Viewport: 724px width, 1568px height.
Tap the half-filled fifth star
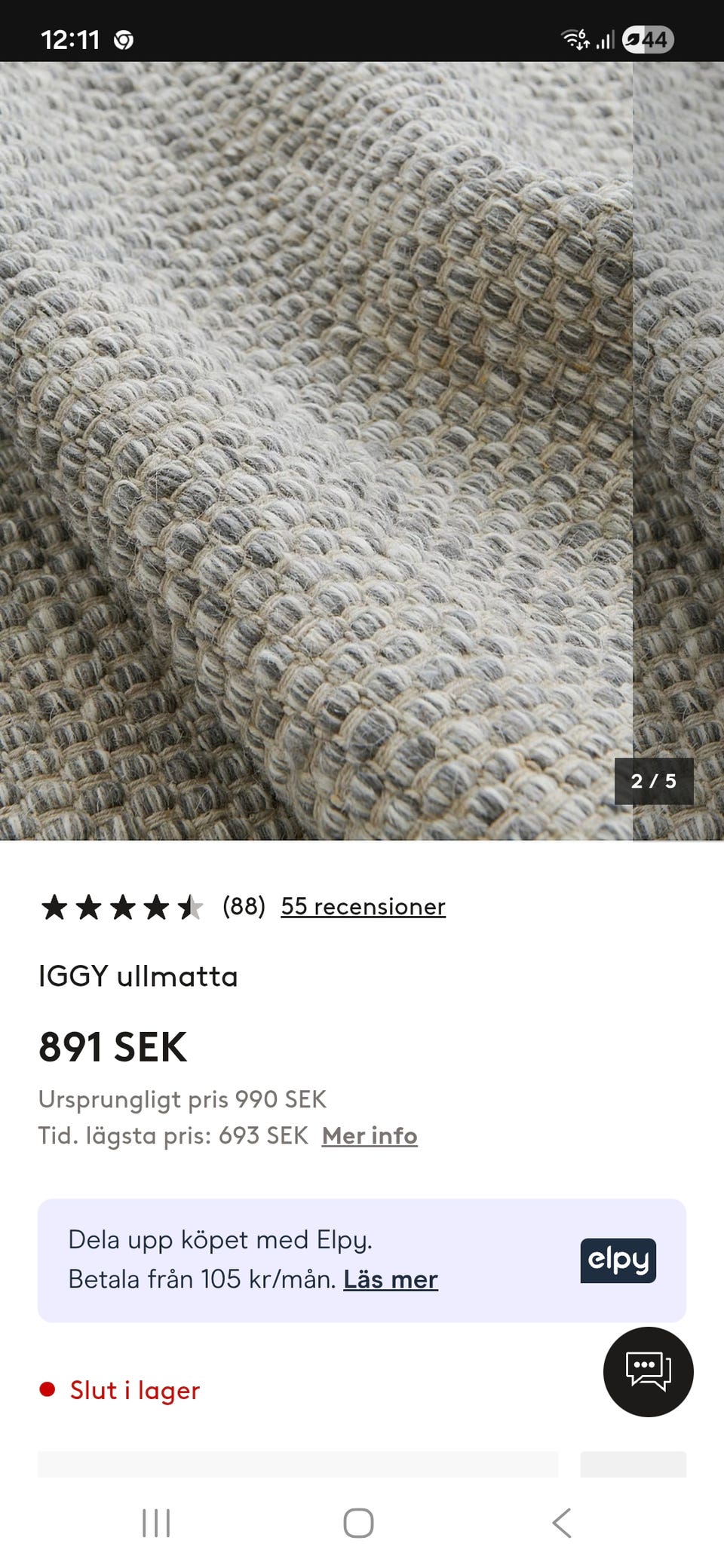pos(189,906)
